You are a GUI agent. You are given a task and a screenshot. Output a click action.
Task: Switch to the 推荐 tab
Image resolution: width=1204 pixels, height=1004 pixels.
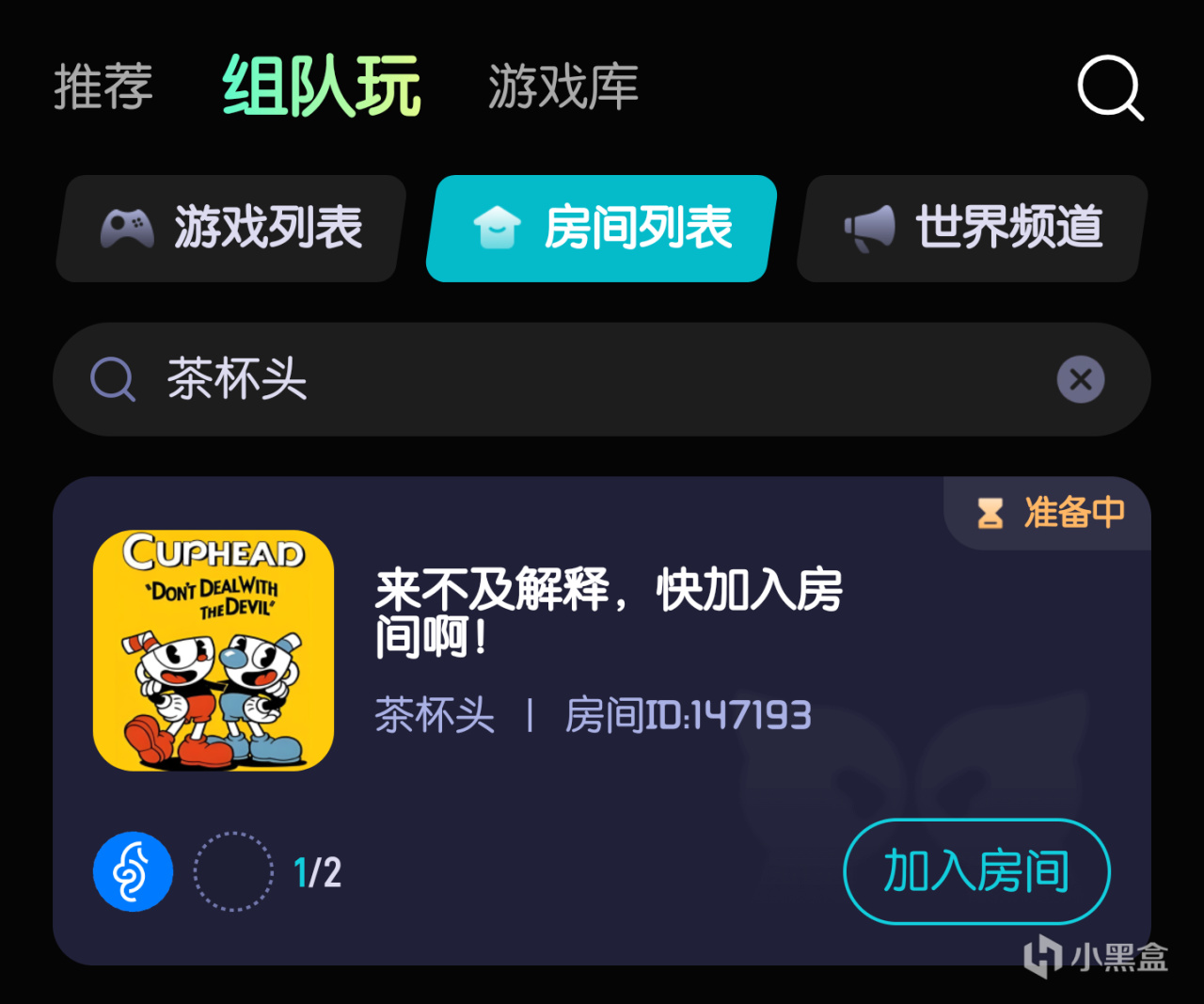coord(103,87)
